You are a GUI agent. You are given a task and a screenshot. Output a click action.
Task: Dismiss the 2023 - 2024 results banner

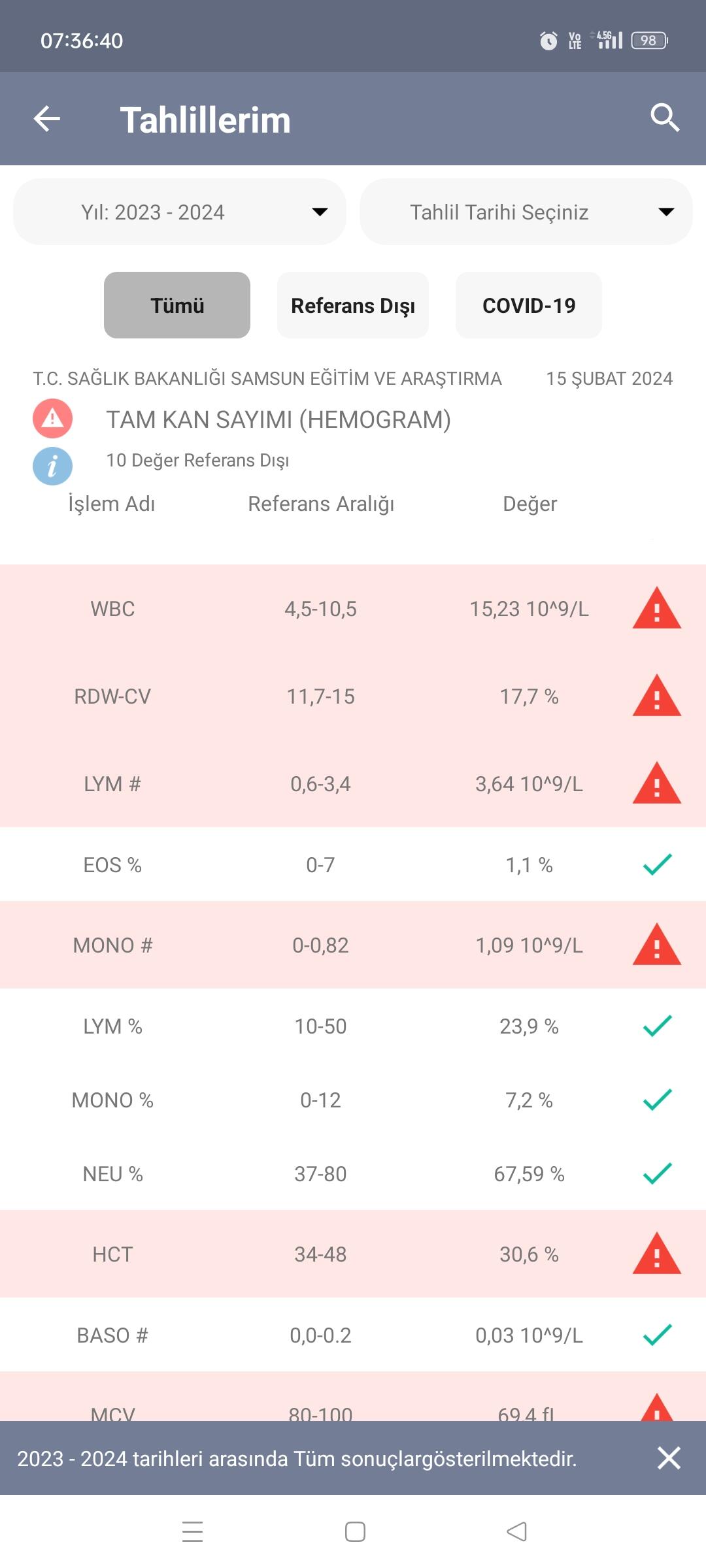click(669, 1458)
